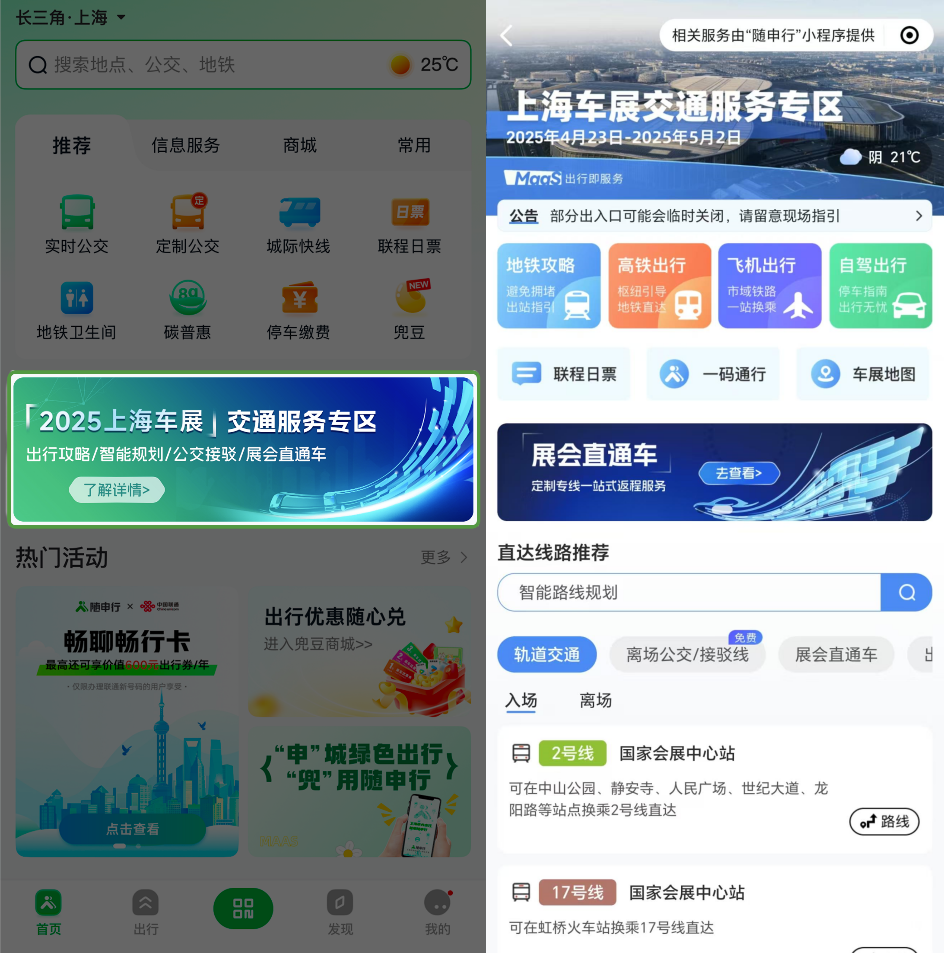
Task: Tap the 智能路线规划 search field
Action: (x=688, y=592)
